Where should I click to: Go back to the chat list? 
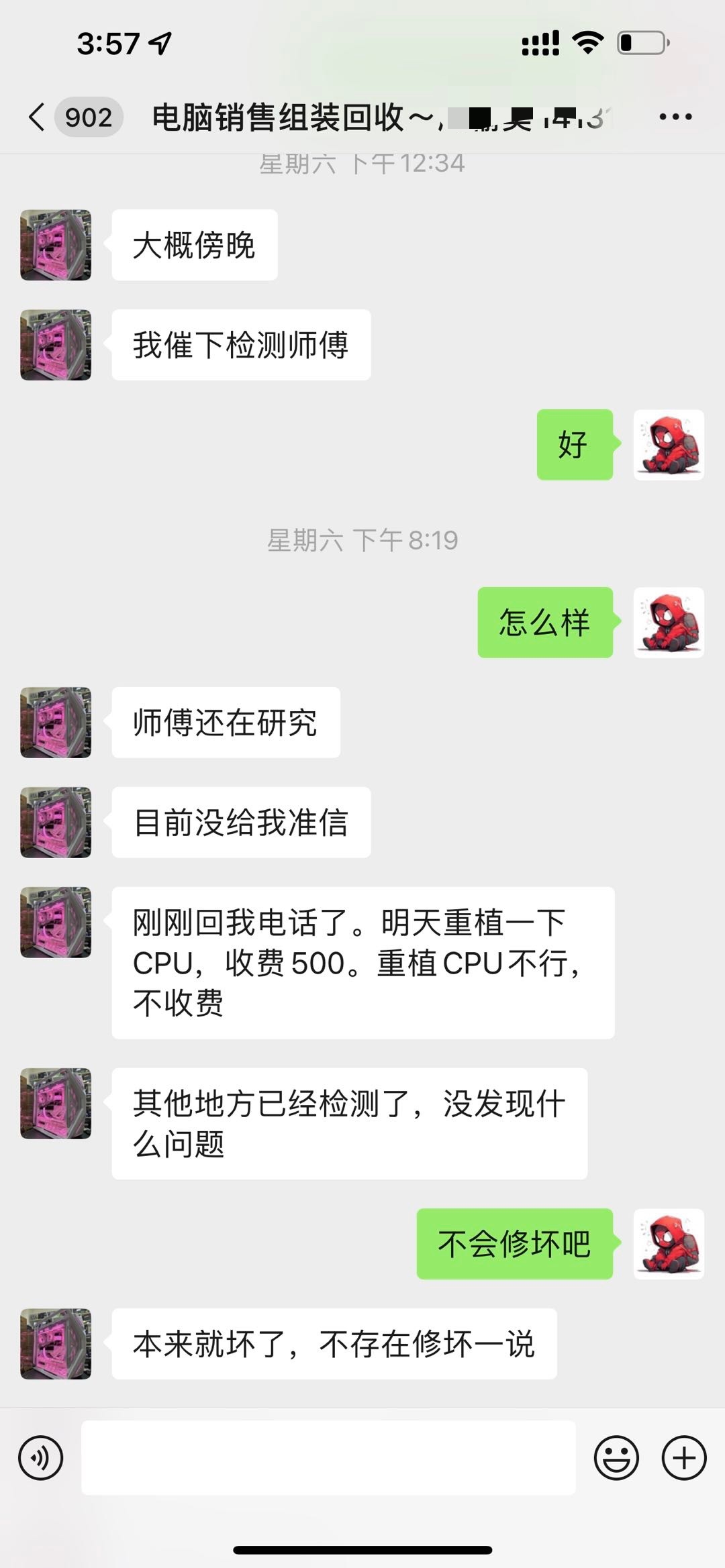pyautogui.click(x=38, y=117)
